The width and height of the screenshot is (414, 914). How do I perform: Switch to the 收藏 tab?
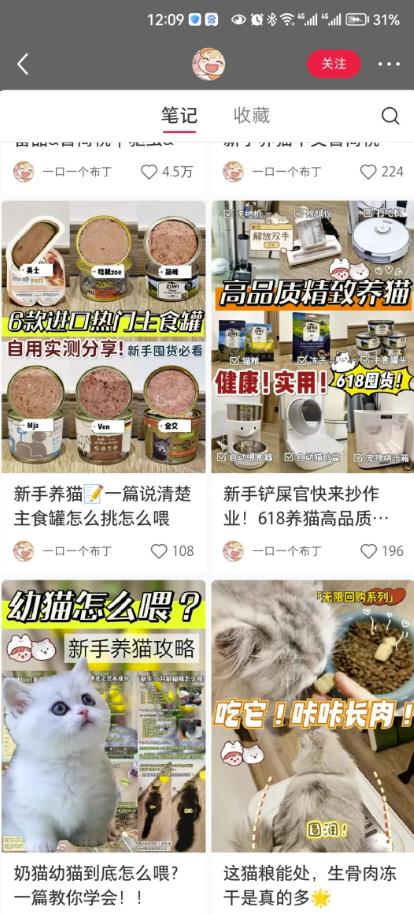251,115
